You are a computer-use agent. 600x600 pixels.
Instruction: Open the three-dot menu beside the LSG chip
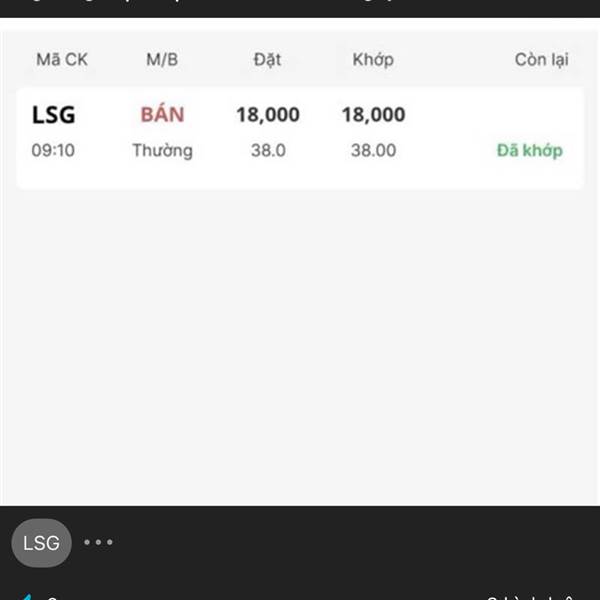point(98,542)
